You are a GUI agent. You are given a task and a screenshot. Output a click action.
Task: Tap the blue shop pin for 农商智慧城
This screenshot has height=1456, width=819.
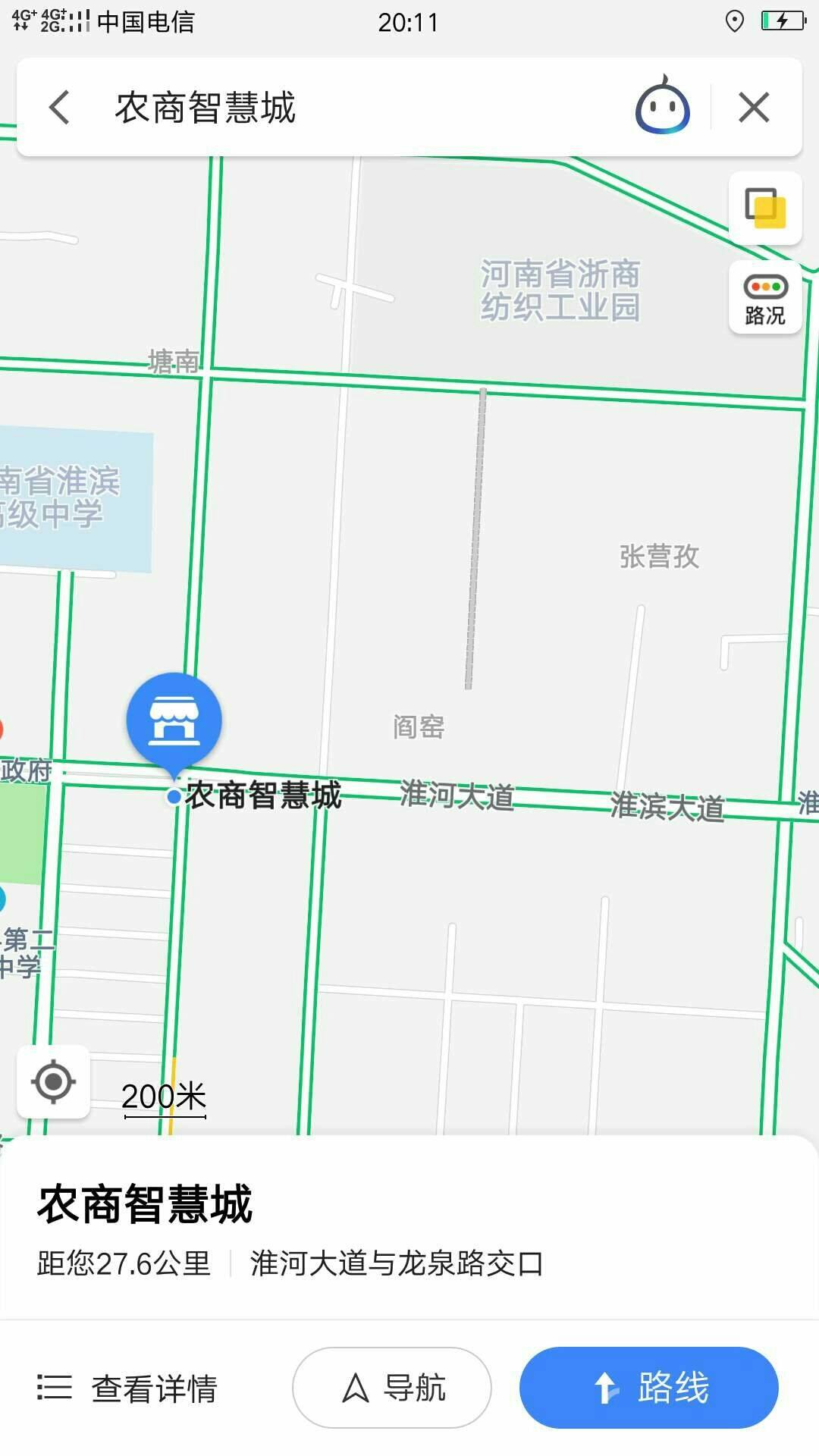click(x=174, y=720)
